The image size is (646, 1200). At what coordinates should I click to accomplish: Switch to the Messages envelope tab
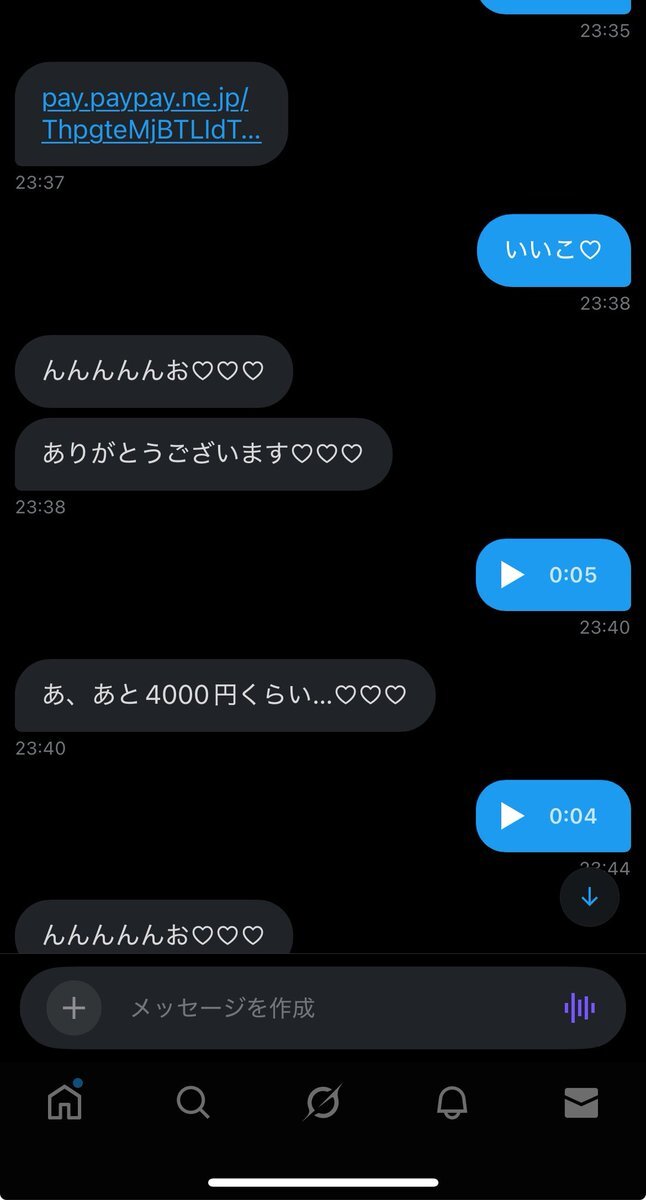pyautogui.click(x=581, y=1102)
